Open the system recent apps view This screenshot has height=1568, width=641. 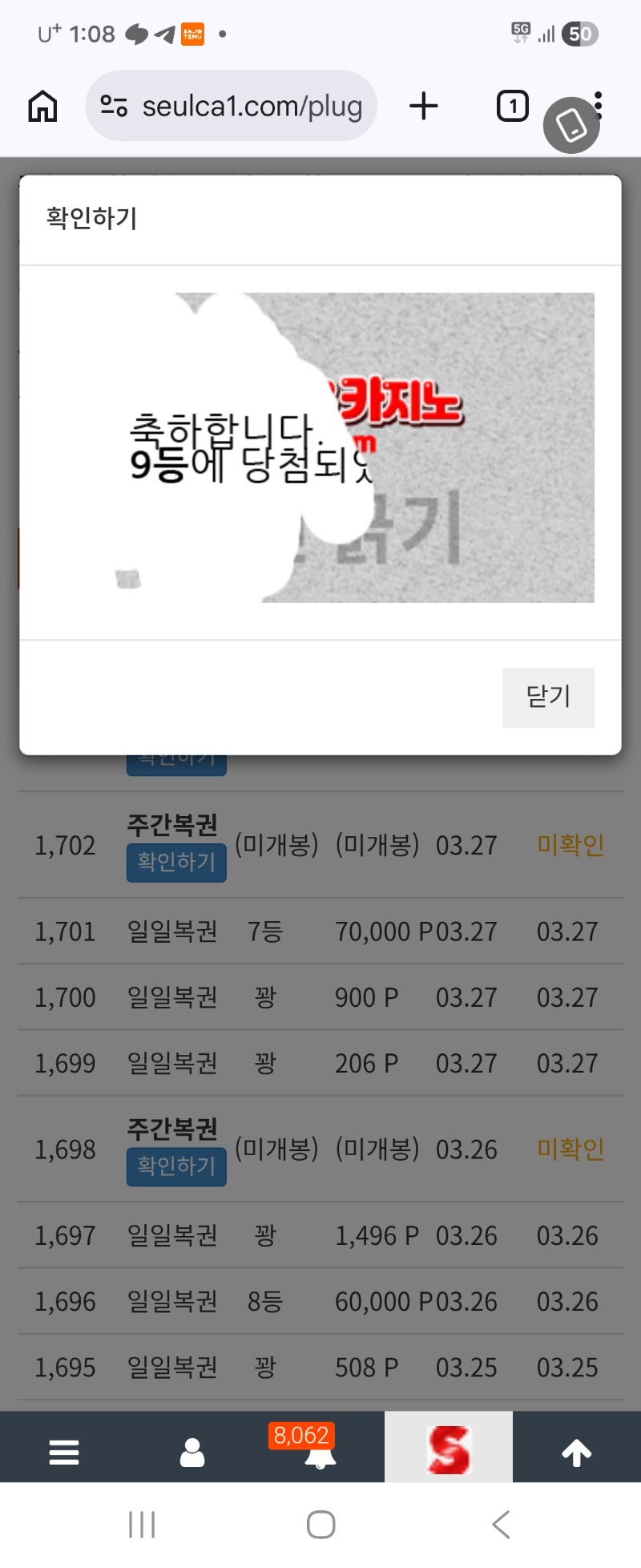[142, 1524]
